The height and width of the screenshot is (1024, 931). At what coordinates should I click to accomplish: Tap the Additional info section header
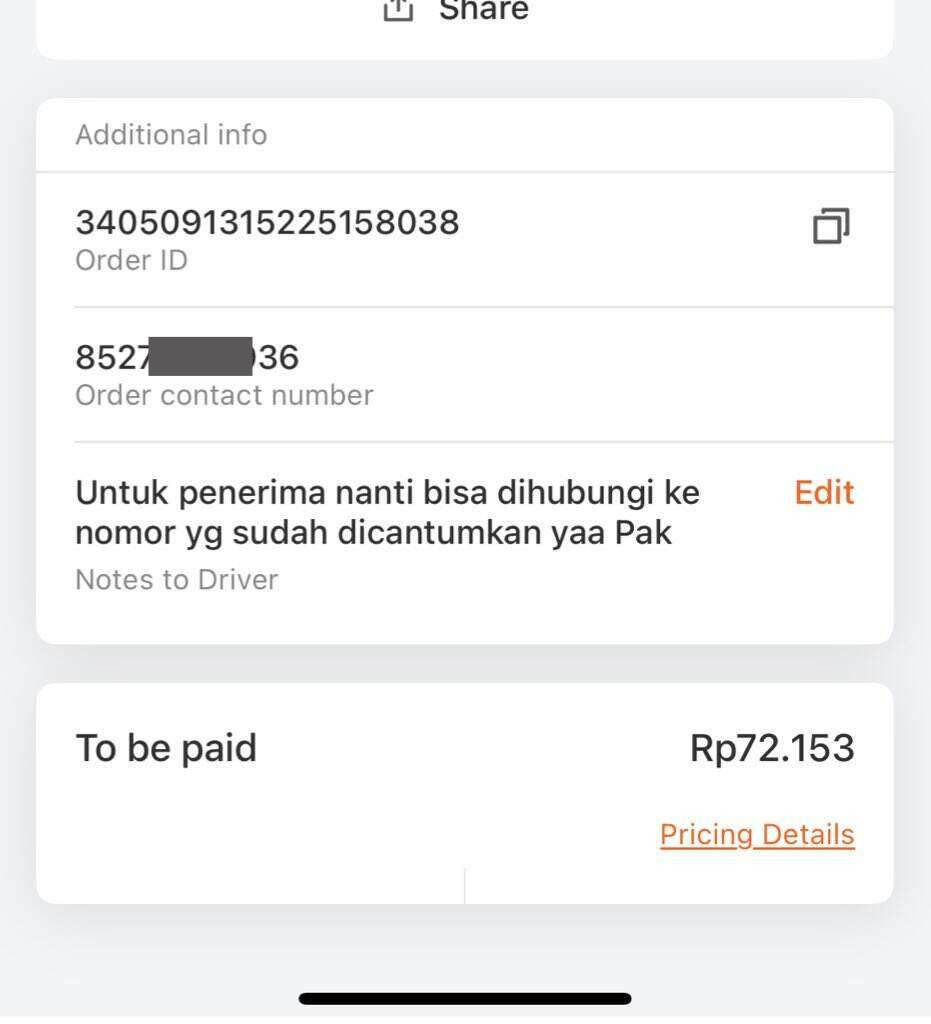pyautogui.click(x=171, y=134)
